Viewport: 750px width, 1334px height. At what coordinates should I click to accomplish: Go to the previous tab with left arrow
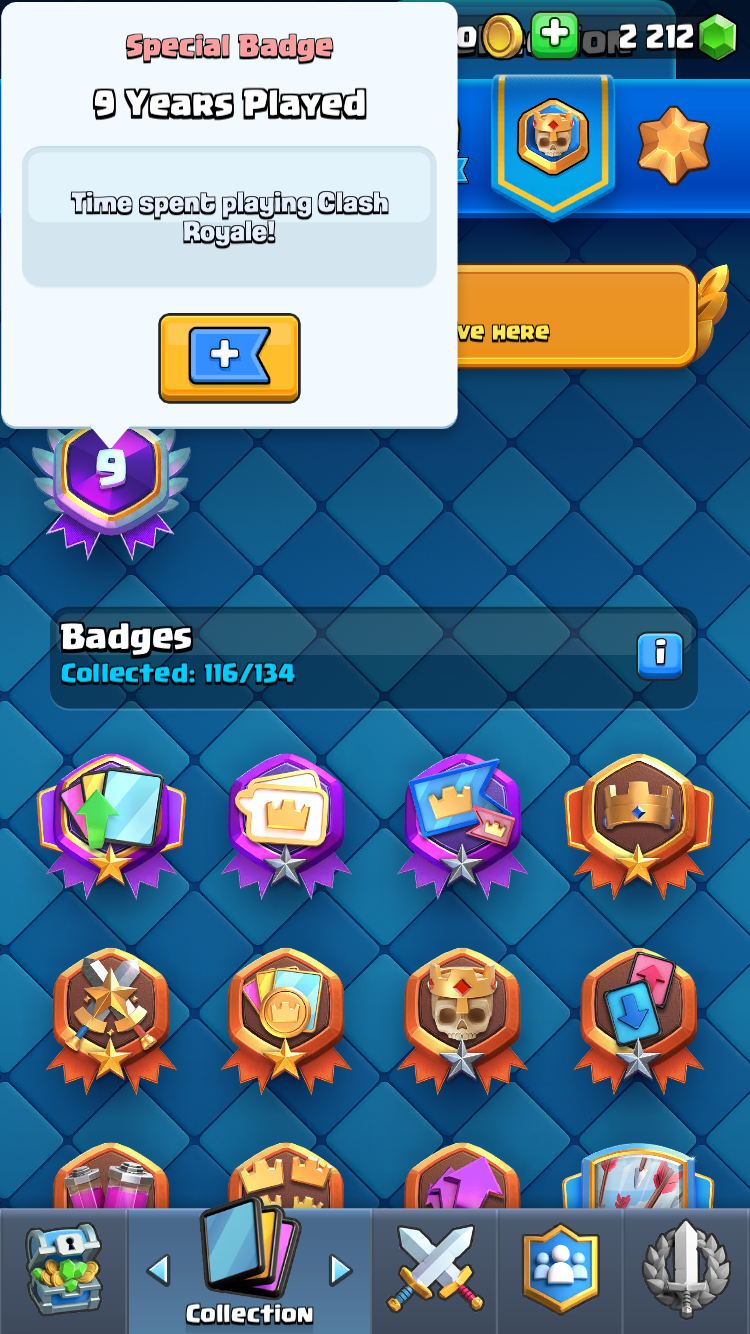click(158, 1270)
